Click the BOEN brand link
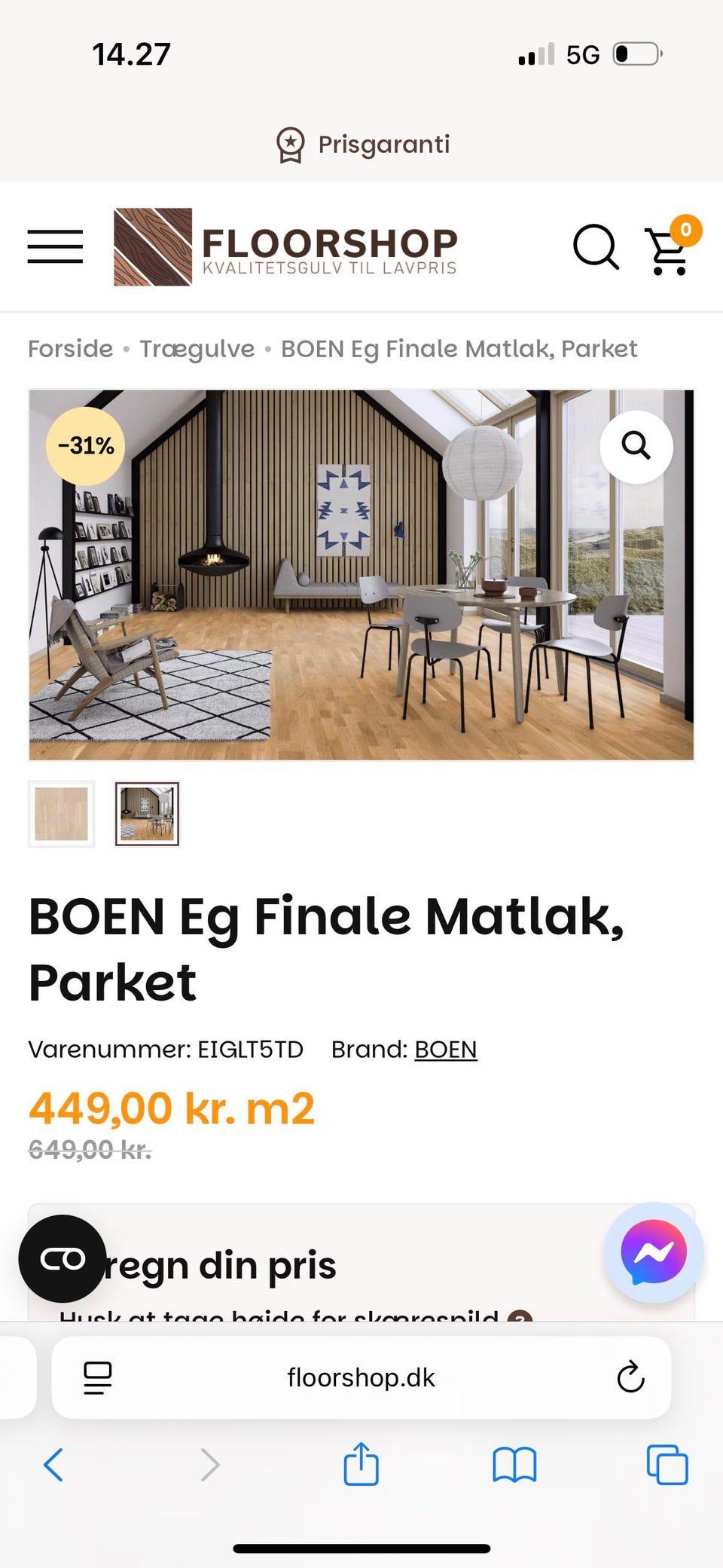Viewport: 723px width, 1568px height. click(445, 1049)
